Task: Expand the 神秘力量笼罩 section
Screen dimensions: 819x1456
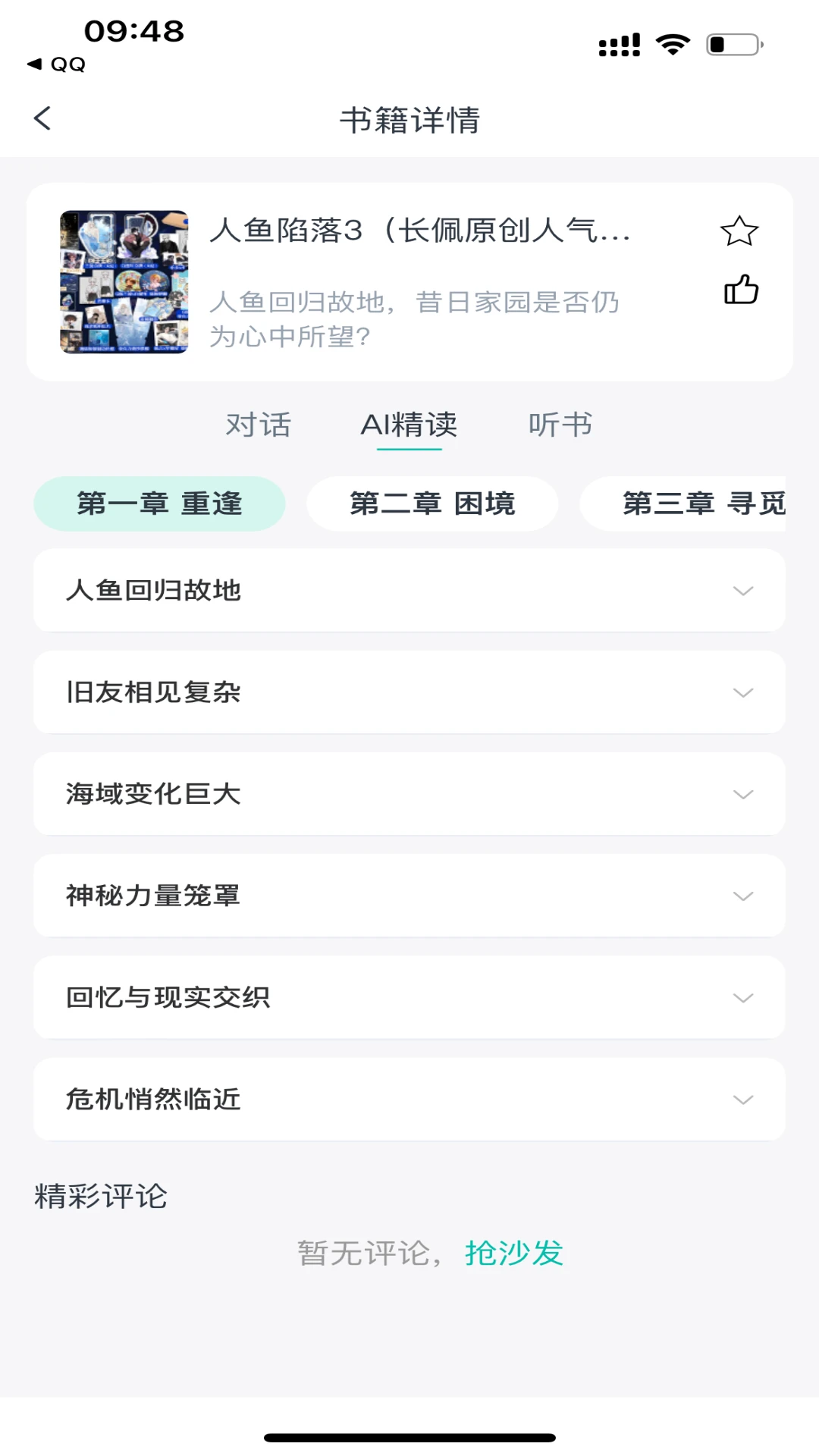Action: tap(742, 896)
